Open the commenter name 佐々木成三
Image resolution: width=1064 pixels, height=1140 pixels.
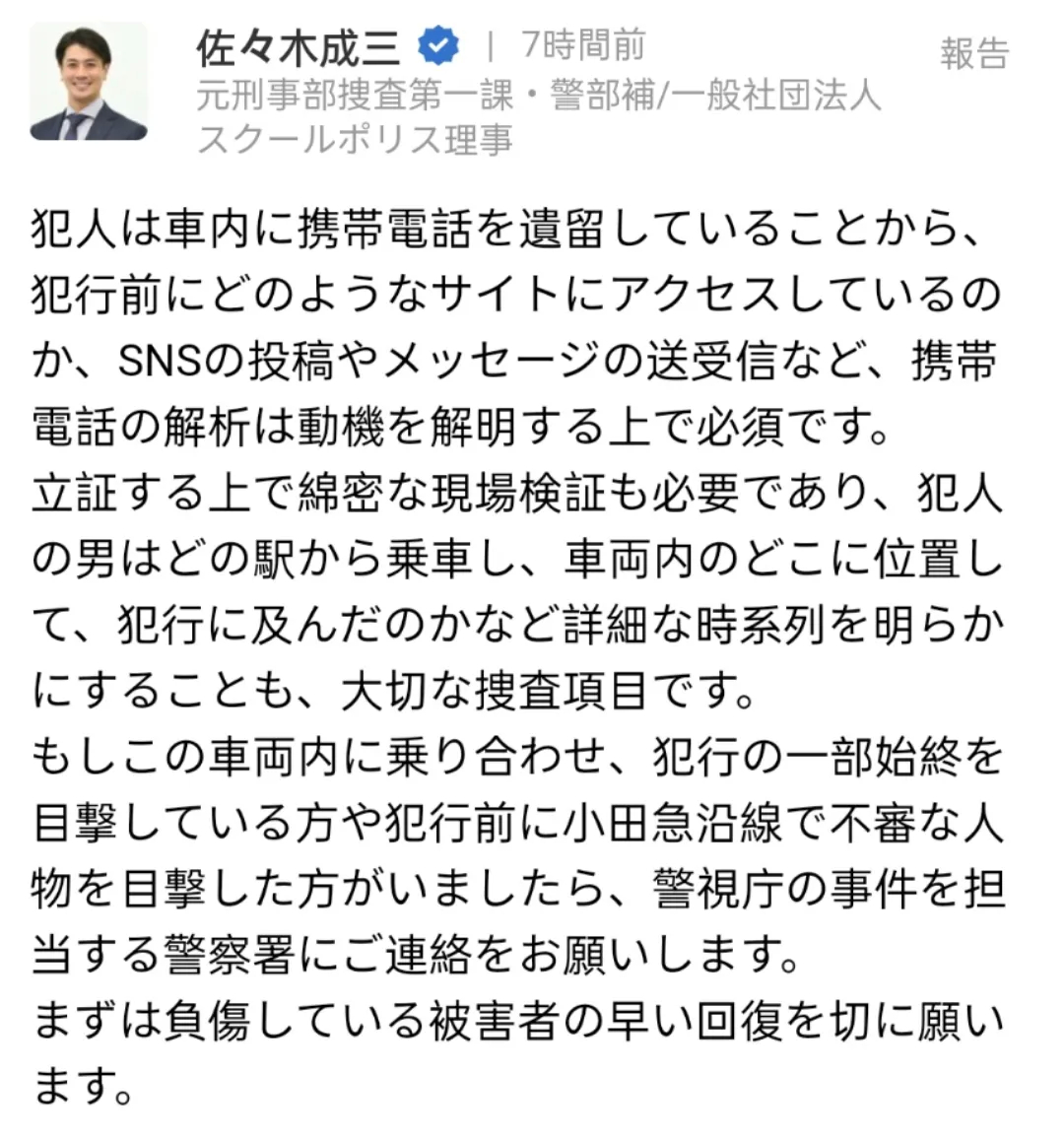click(x=298, y=46)
